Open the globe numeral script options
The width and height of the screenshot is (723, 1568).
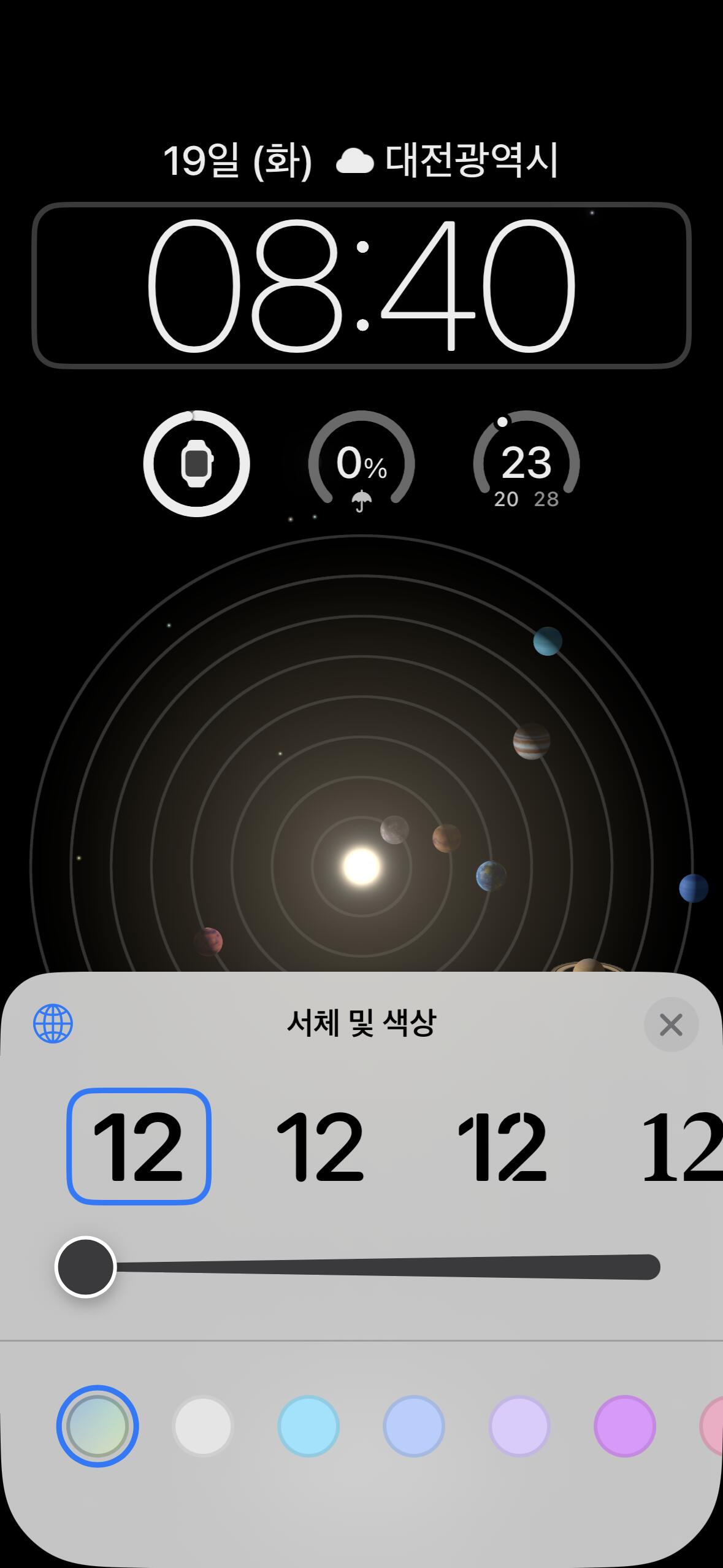point(53,1023)
